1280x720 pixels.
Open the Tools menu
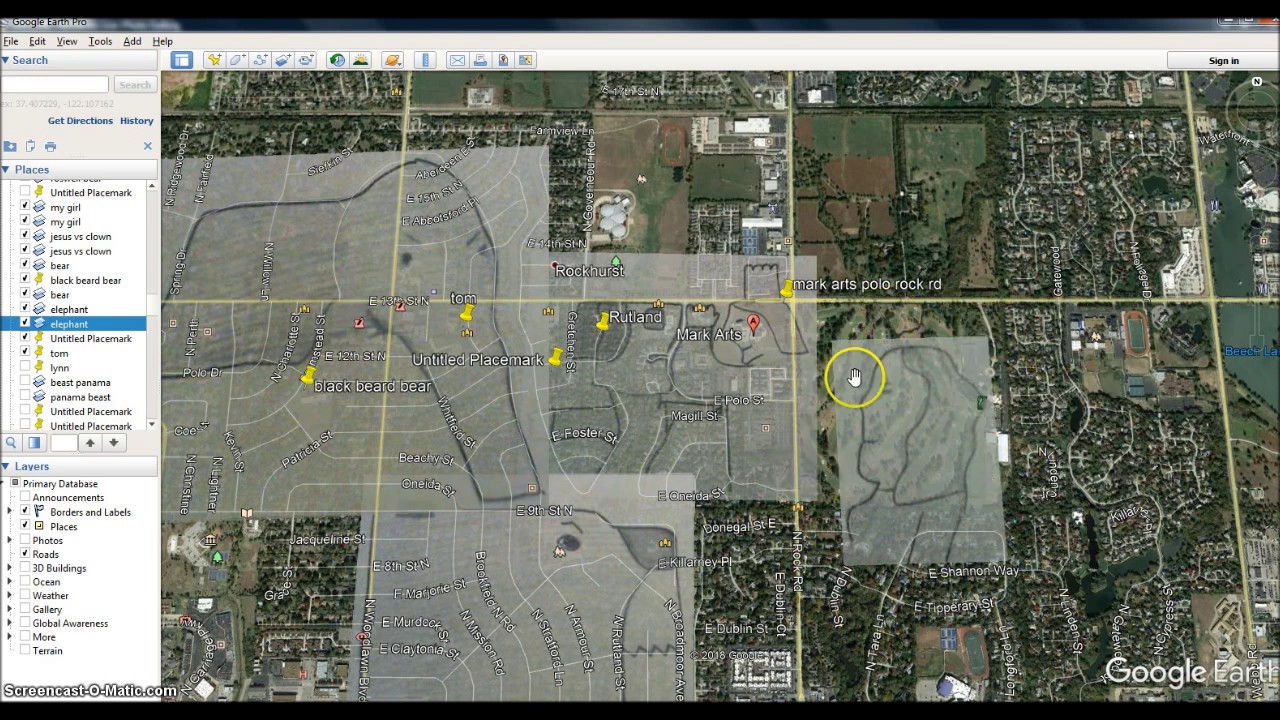100,41
